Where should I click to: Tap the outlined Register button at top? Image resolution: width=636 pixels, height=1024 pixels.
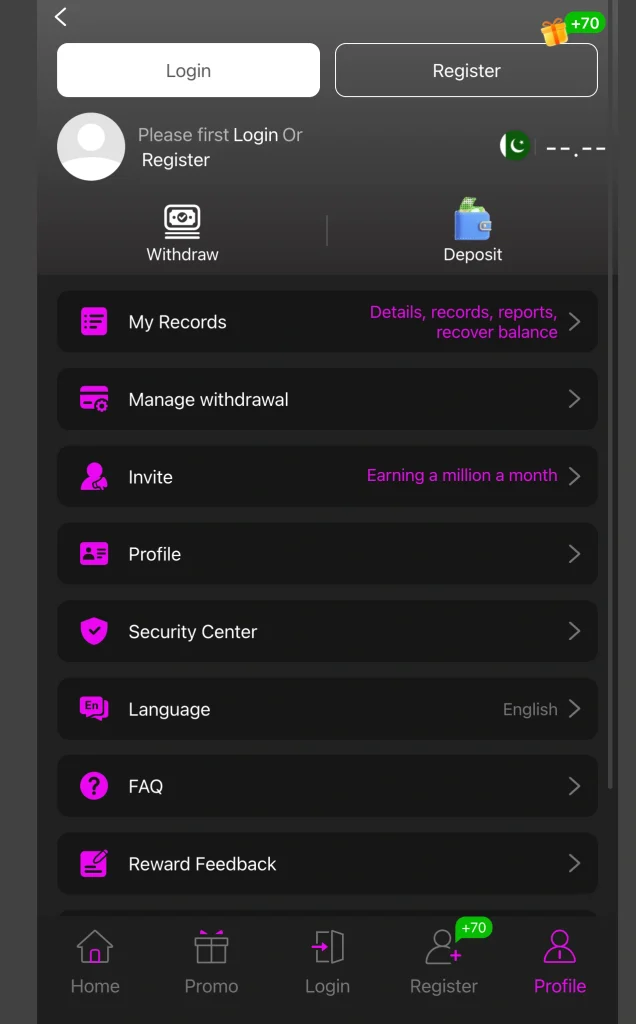(x=466, y=70)
